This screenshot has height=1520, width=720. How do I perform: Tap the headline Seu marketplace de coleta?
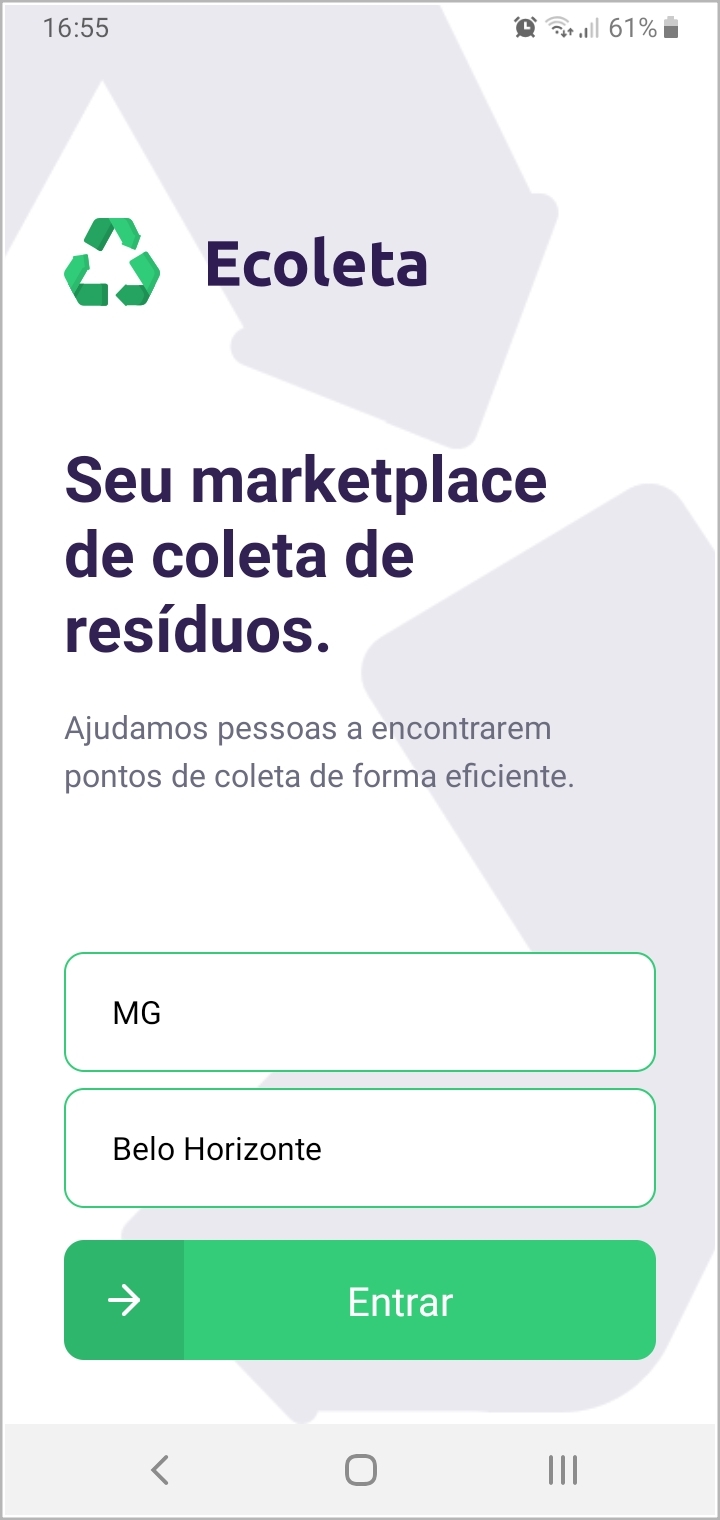[x=305, y=553]
